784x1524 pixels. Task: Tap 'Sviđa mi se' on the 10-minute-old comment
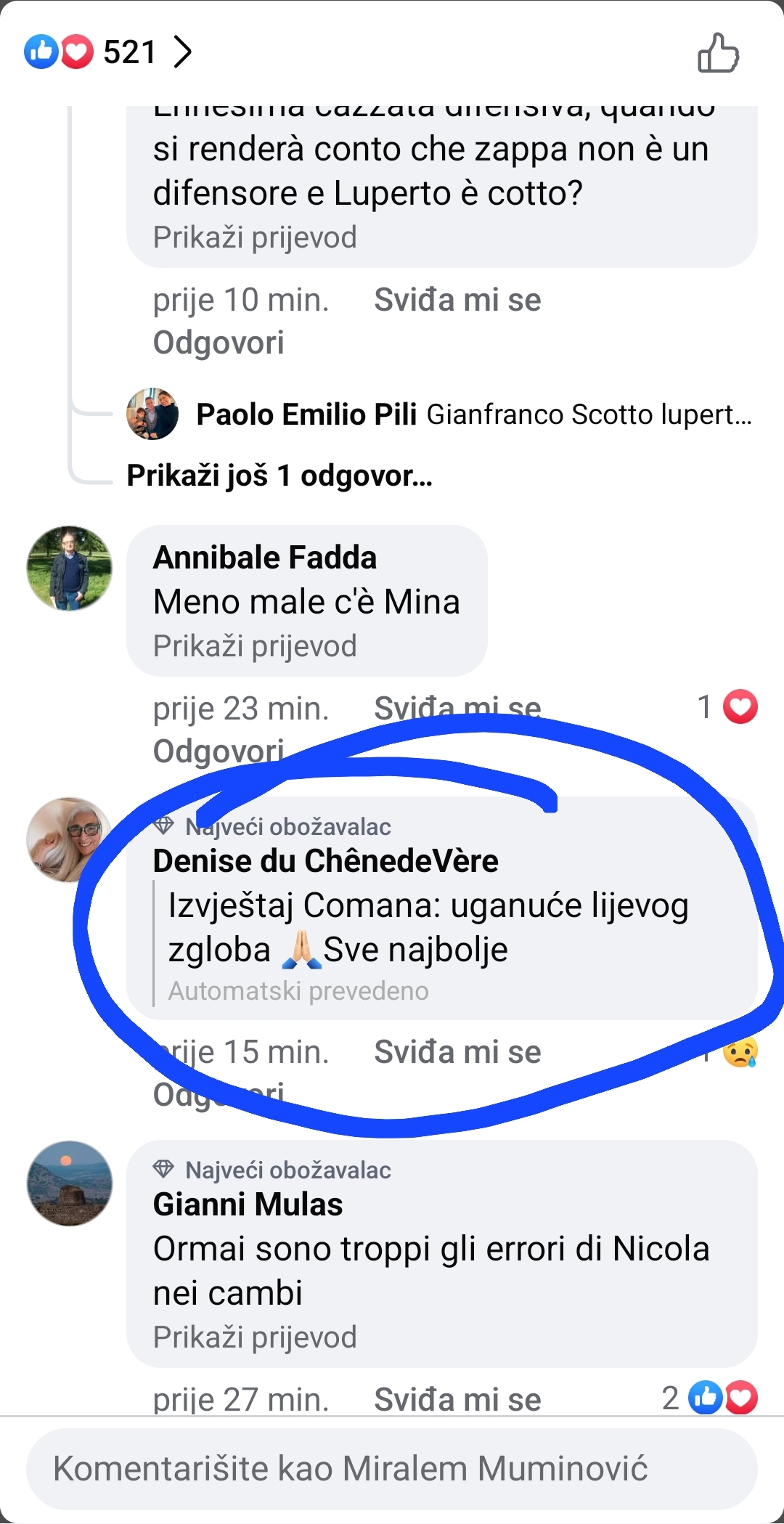tap(457, 300)
